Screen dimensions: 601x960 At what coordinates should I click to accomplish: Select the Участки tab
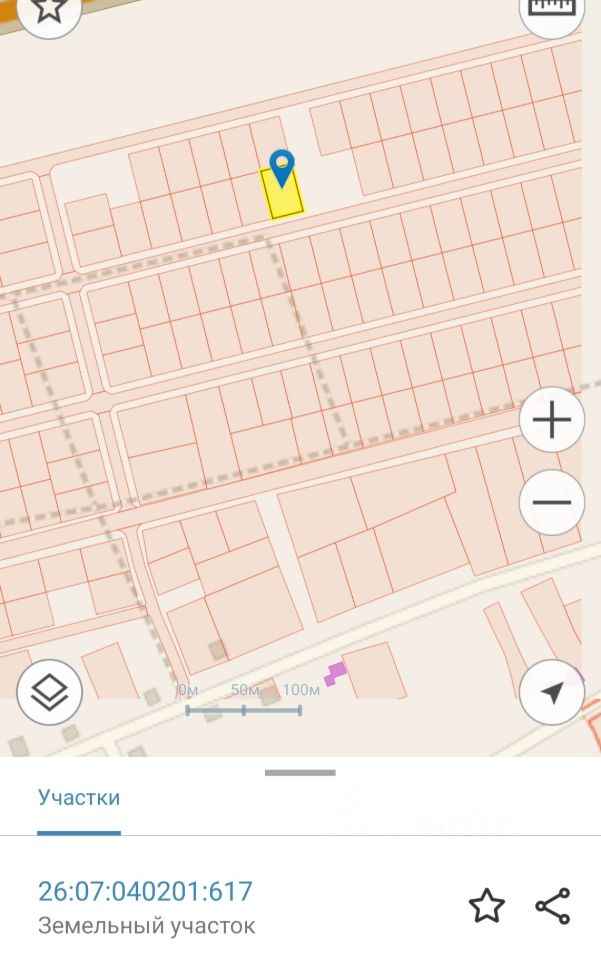pos(79,798)
